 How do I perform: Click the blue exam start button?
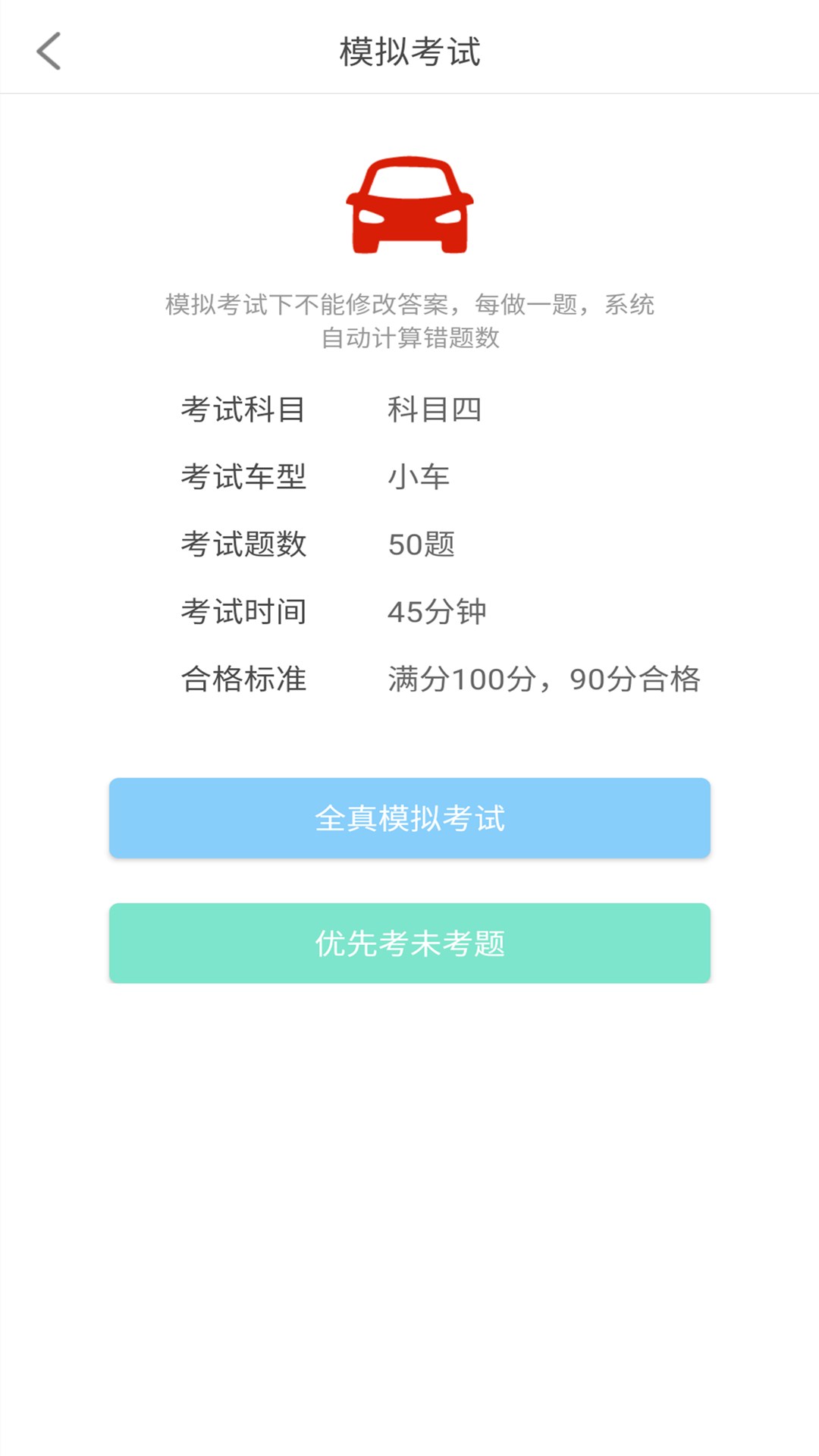tap(409, 817)
